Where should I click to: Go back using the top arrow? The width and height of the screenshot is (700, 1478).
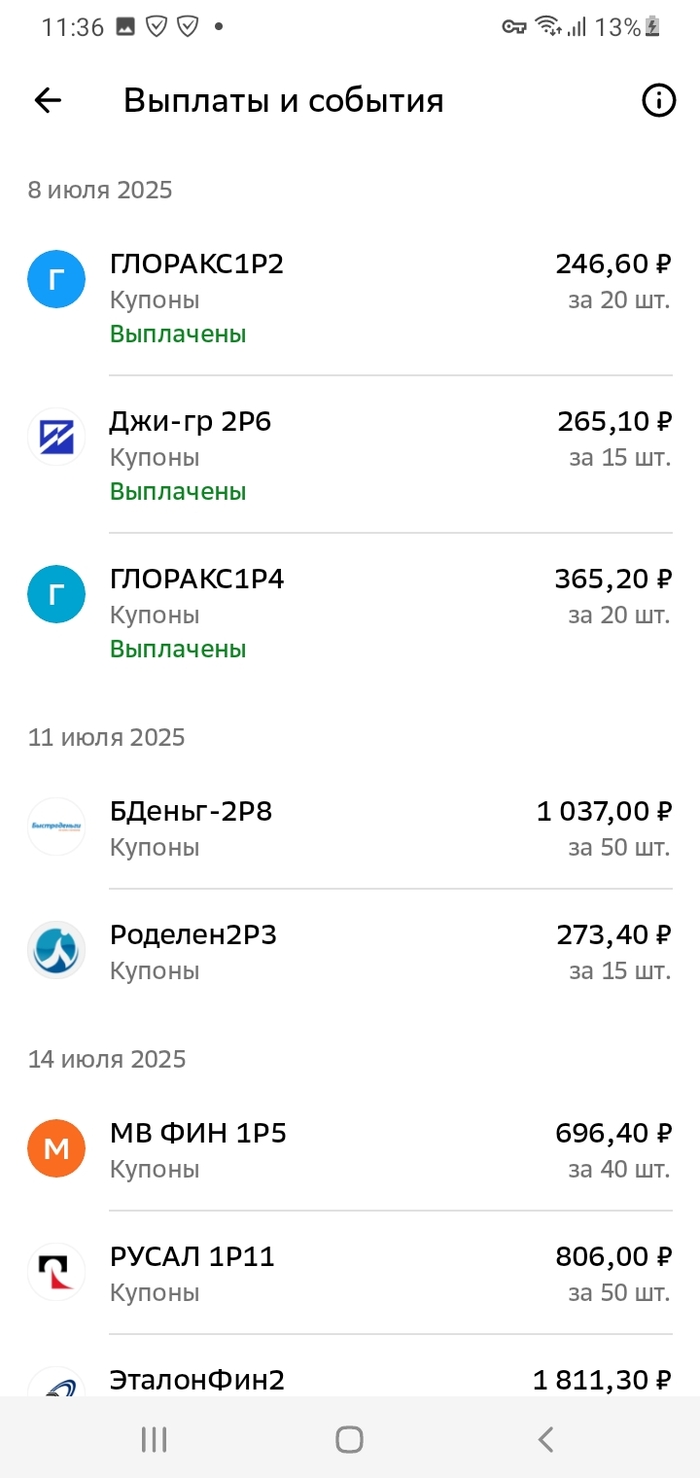point(48,100)
